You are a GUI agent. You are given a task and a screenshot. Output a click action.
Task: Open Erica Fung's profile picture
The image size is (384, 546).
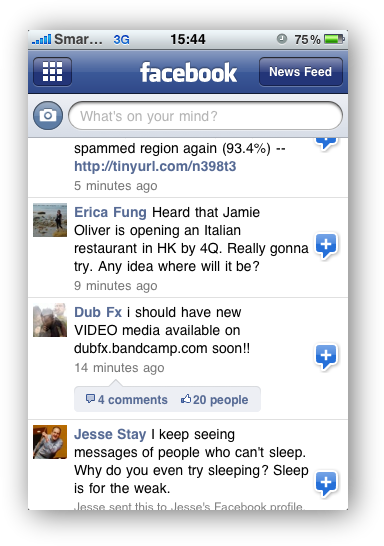click(50, 220)
